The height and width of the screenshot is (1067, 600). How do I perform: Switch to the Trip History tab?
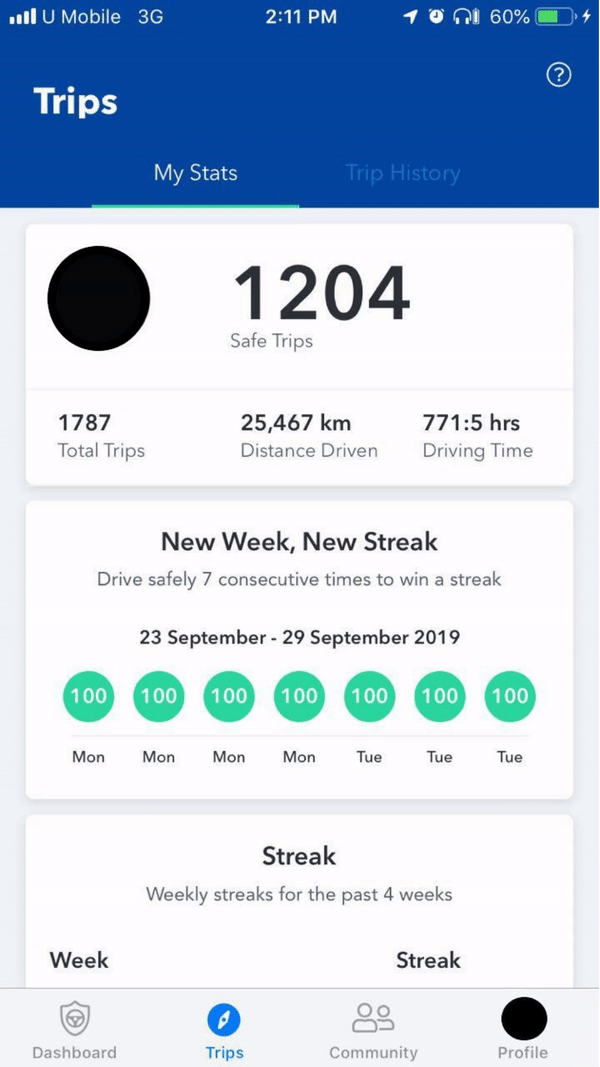(403, 173)
